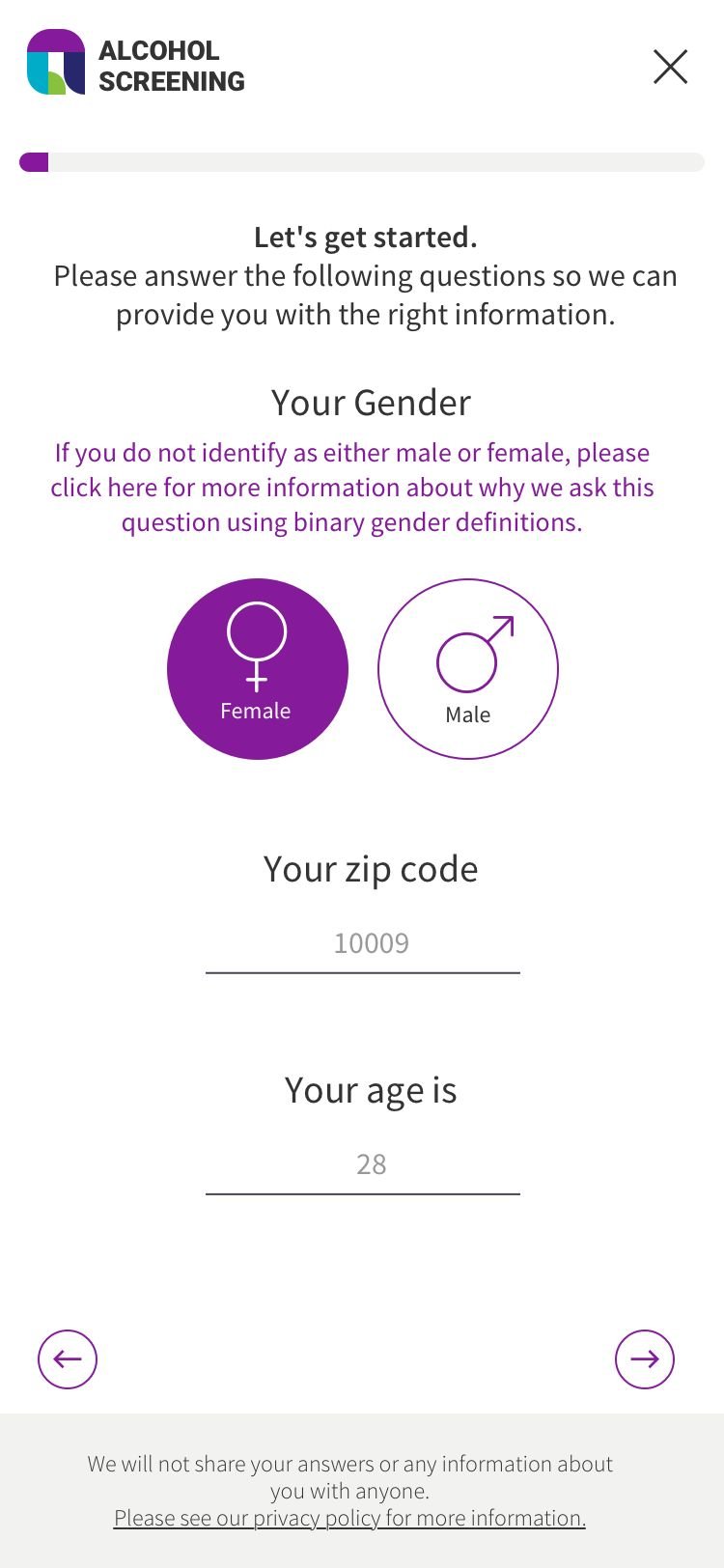The width and height of the screenshot is (724, 1568).
Task: Select Male as your gender
Action: 467,669
